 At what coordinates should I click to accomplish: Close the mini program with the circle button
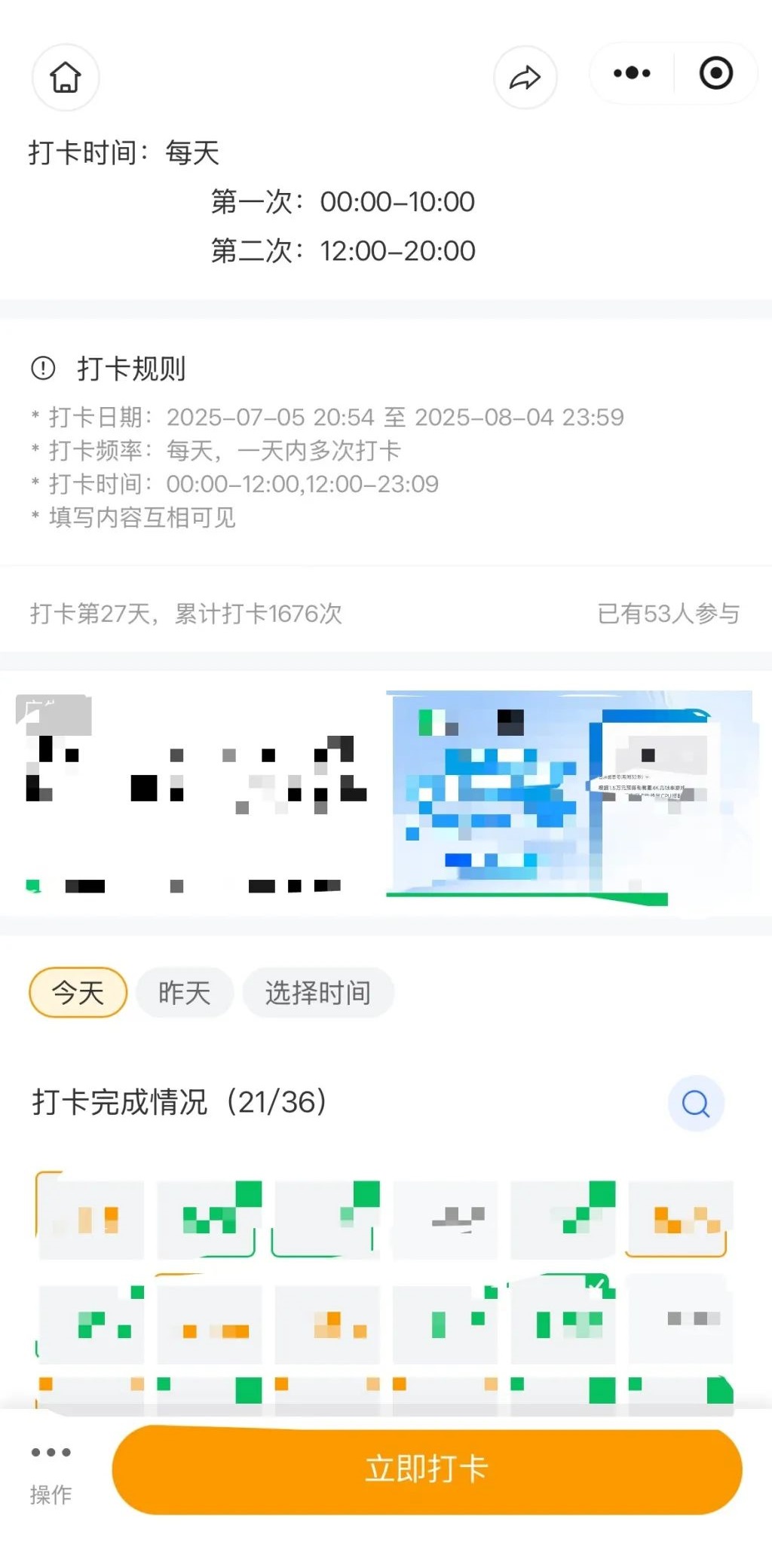click(715, 73)
